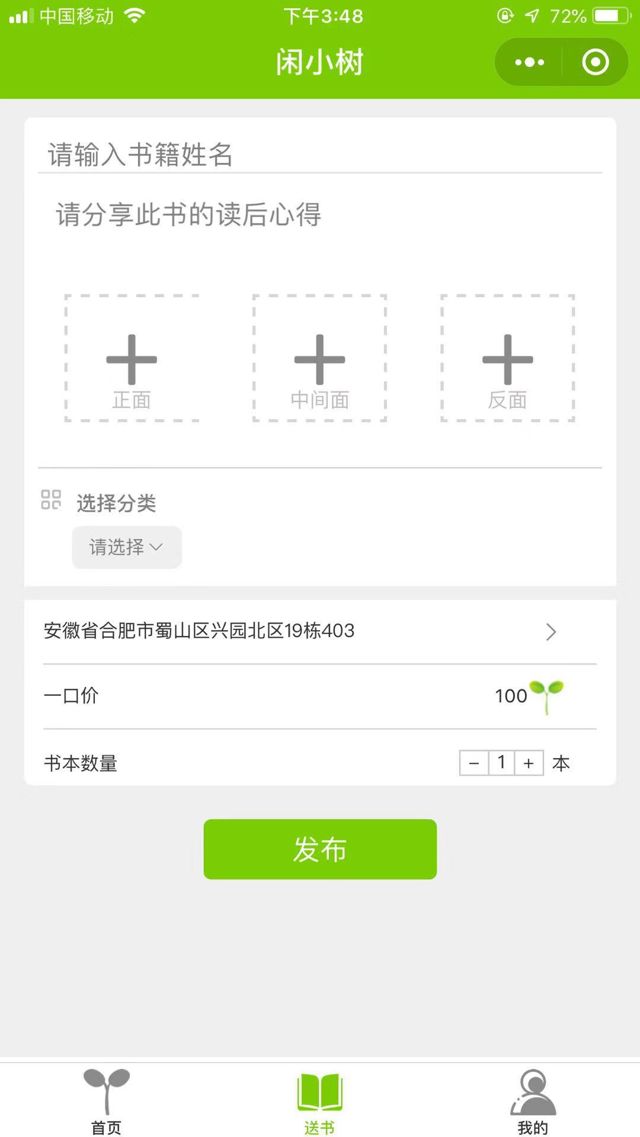Decrease the book quantity with minus
The width and height of the screenshot is (640, 1137).
(x=474, y=763)
